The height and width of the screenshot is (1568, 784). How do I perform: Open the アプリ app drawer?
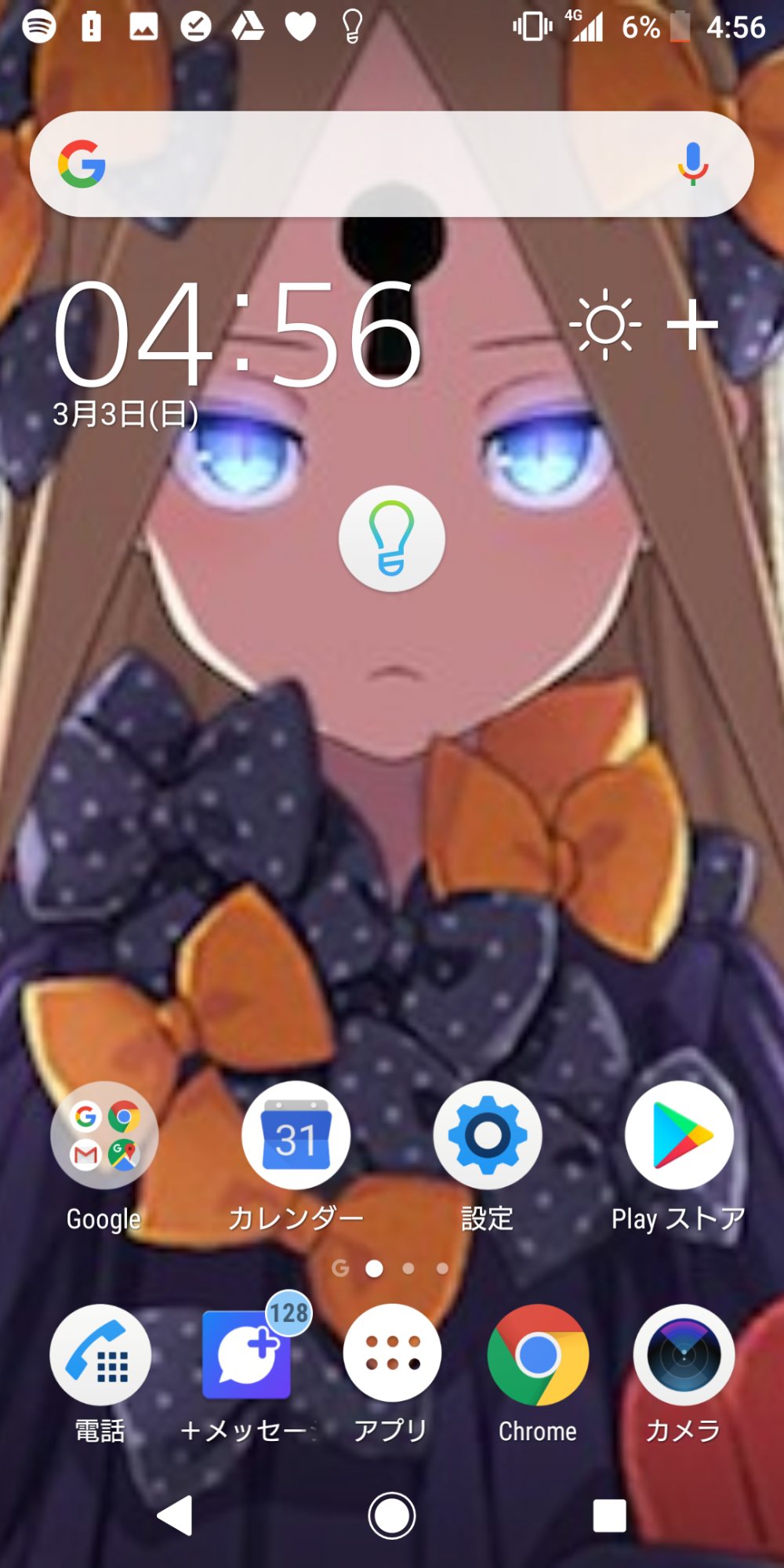391,1355
